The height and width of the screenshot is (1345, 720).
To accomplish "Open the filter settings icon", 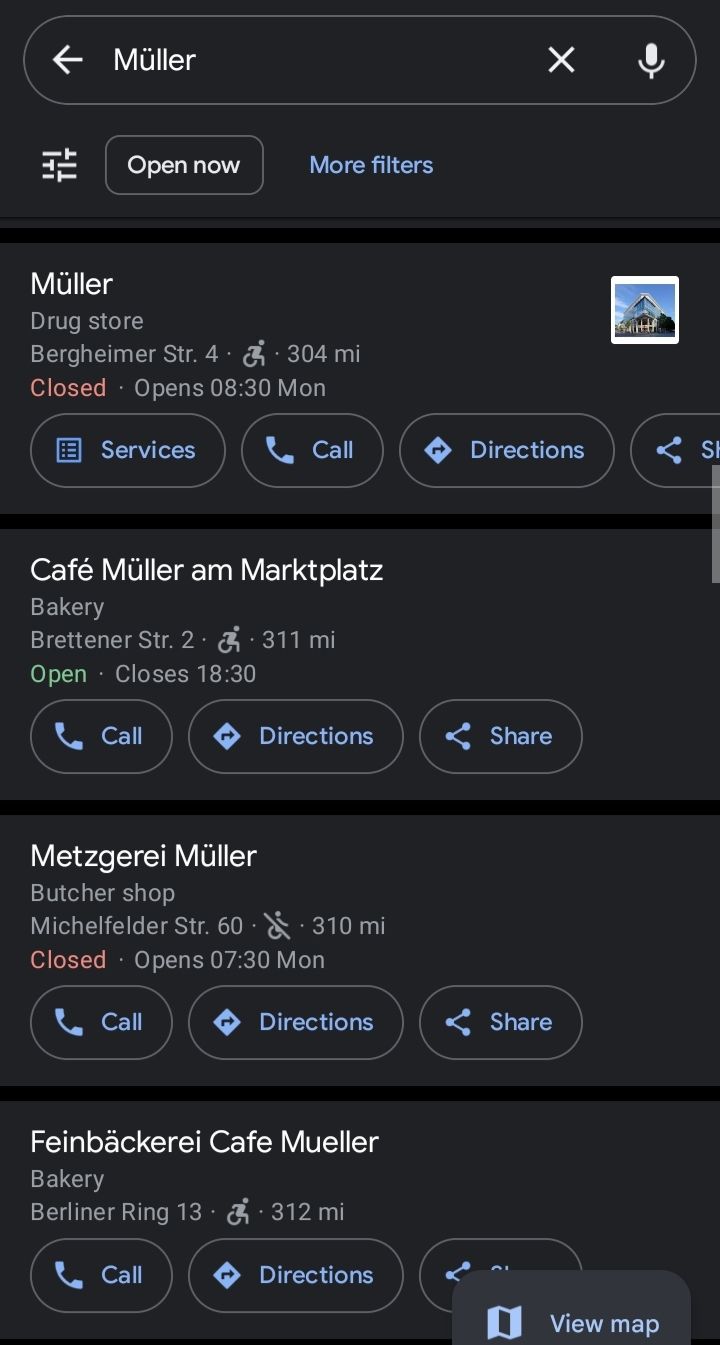I will 60,165.
